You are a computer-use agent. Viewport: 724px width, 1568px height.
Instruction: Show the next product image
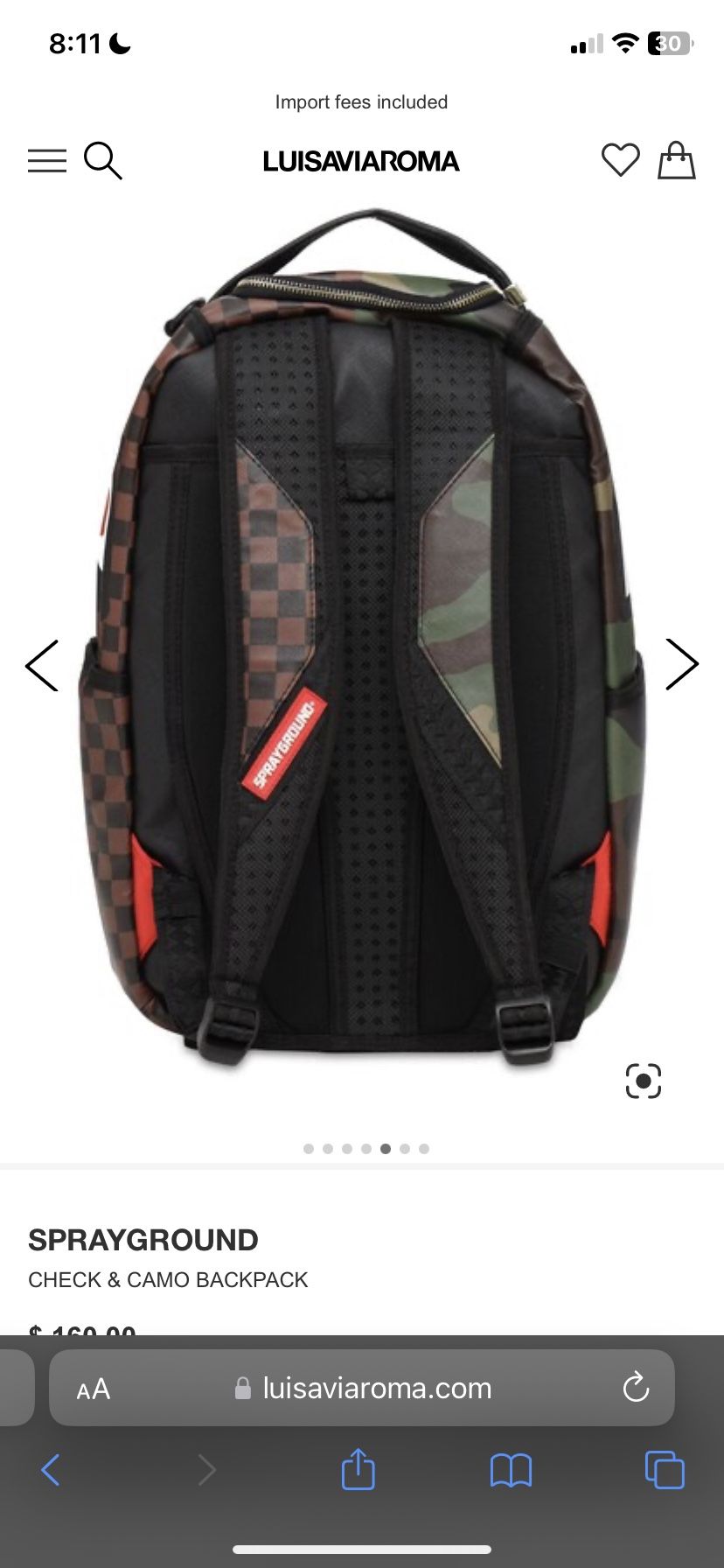(682, 665)
